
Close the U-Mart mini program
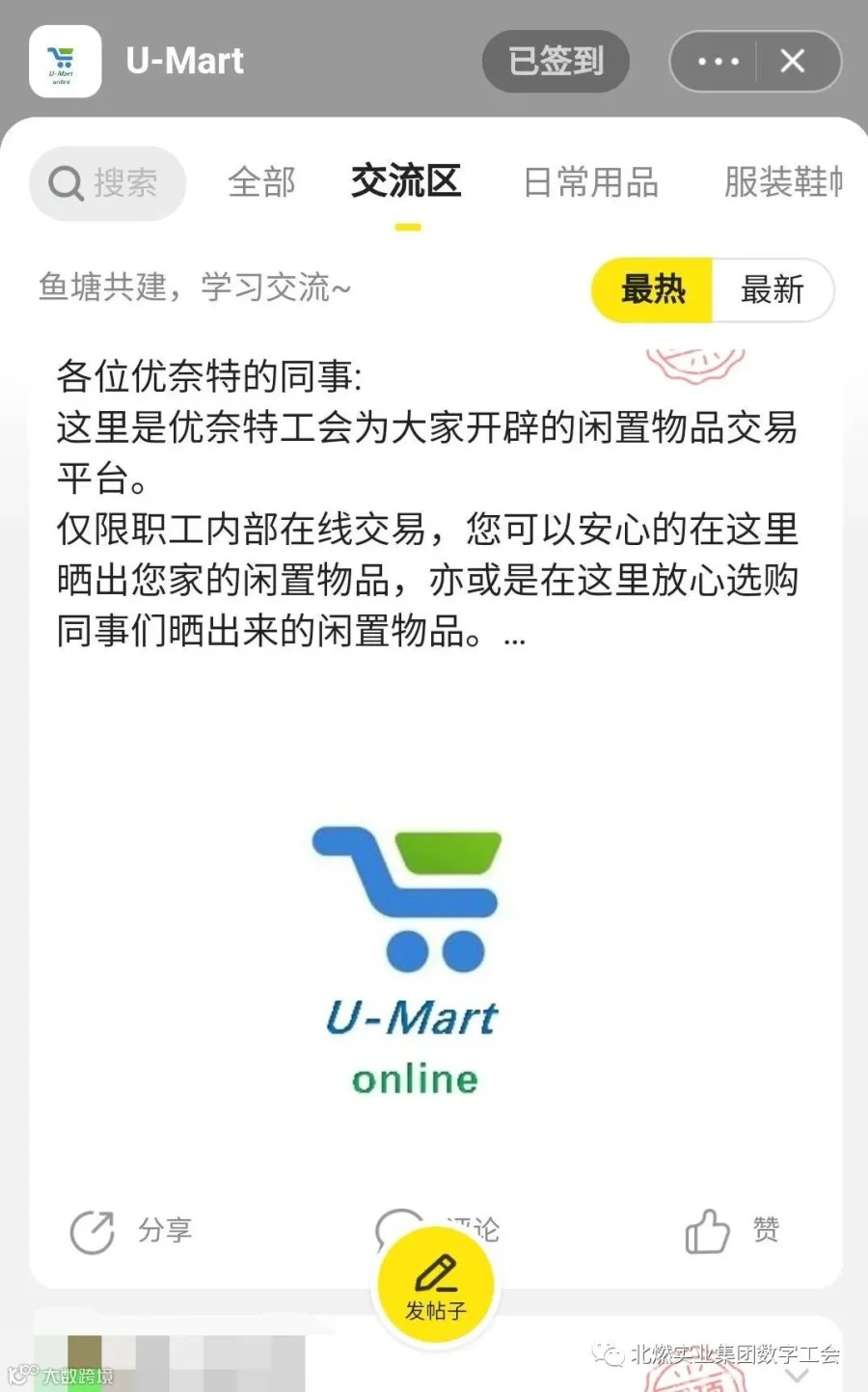(793, 62)
